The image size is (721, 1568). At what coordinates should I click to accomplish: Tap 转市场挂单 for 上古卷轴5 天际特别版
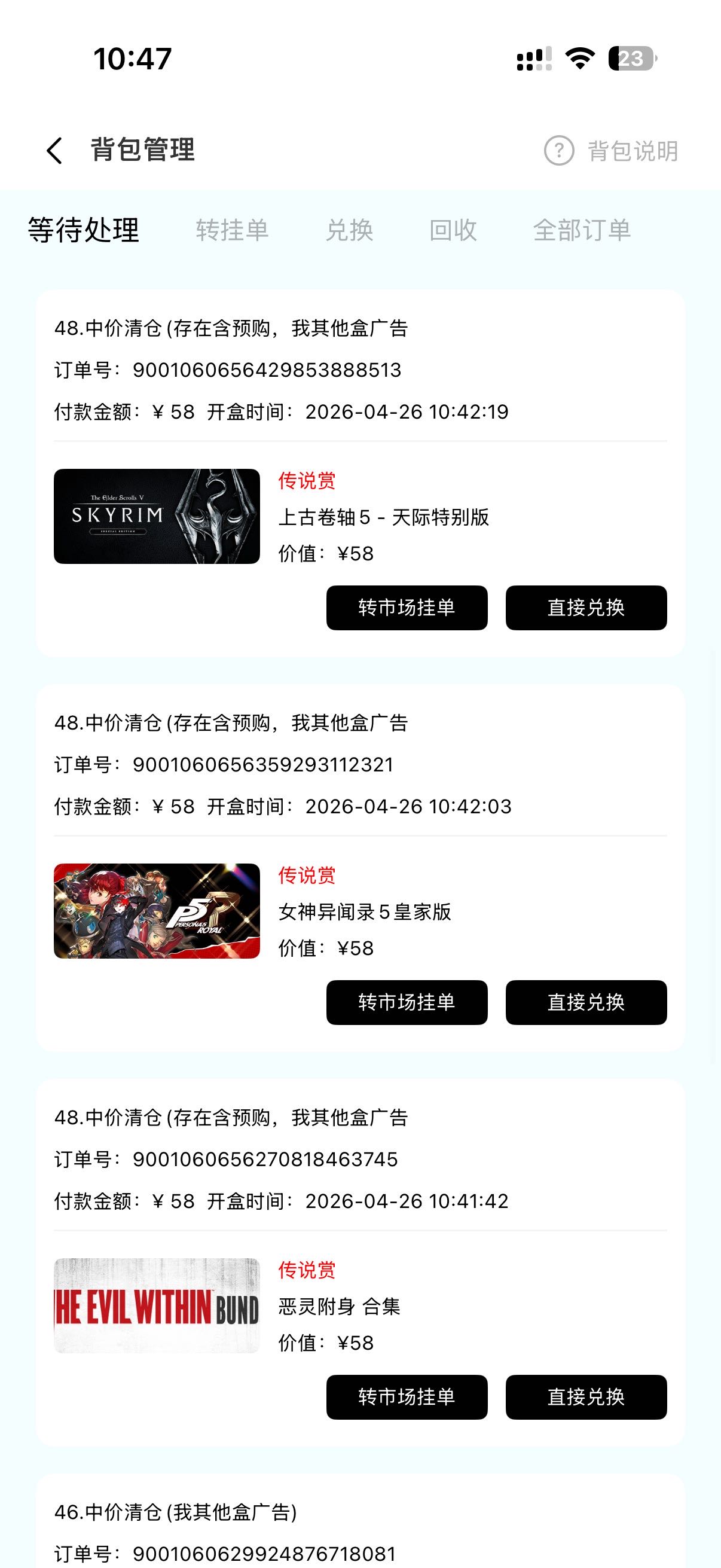(x=407, y=608)
